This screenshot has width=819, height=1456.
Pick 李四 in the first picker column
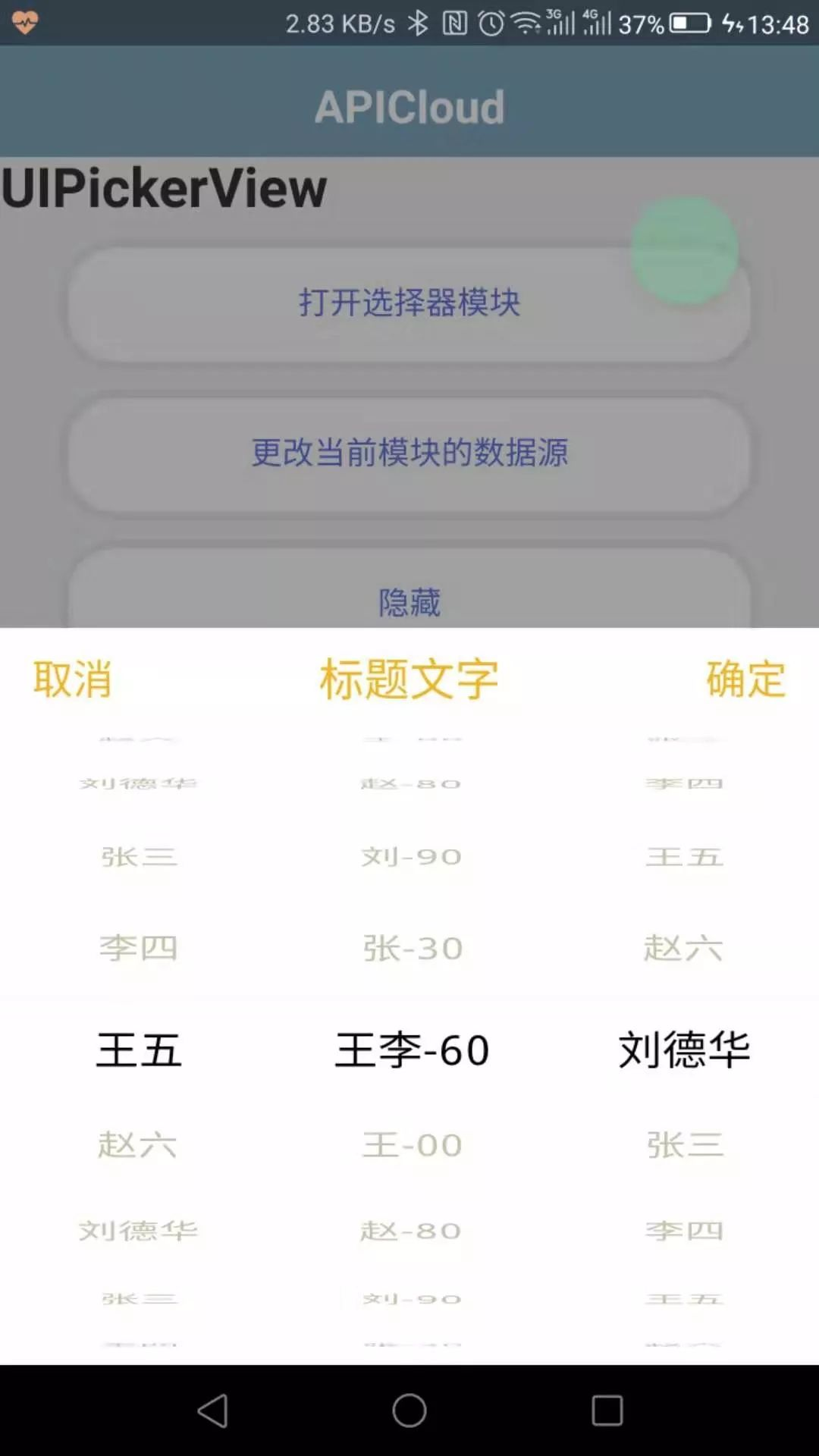138,948
